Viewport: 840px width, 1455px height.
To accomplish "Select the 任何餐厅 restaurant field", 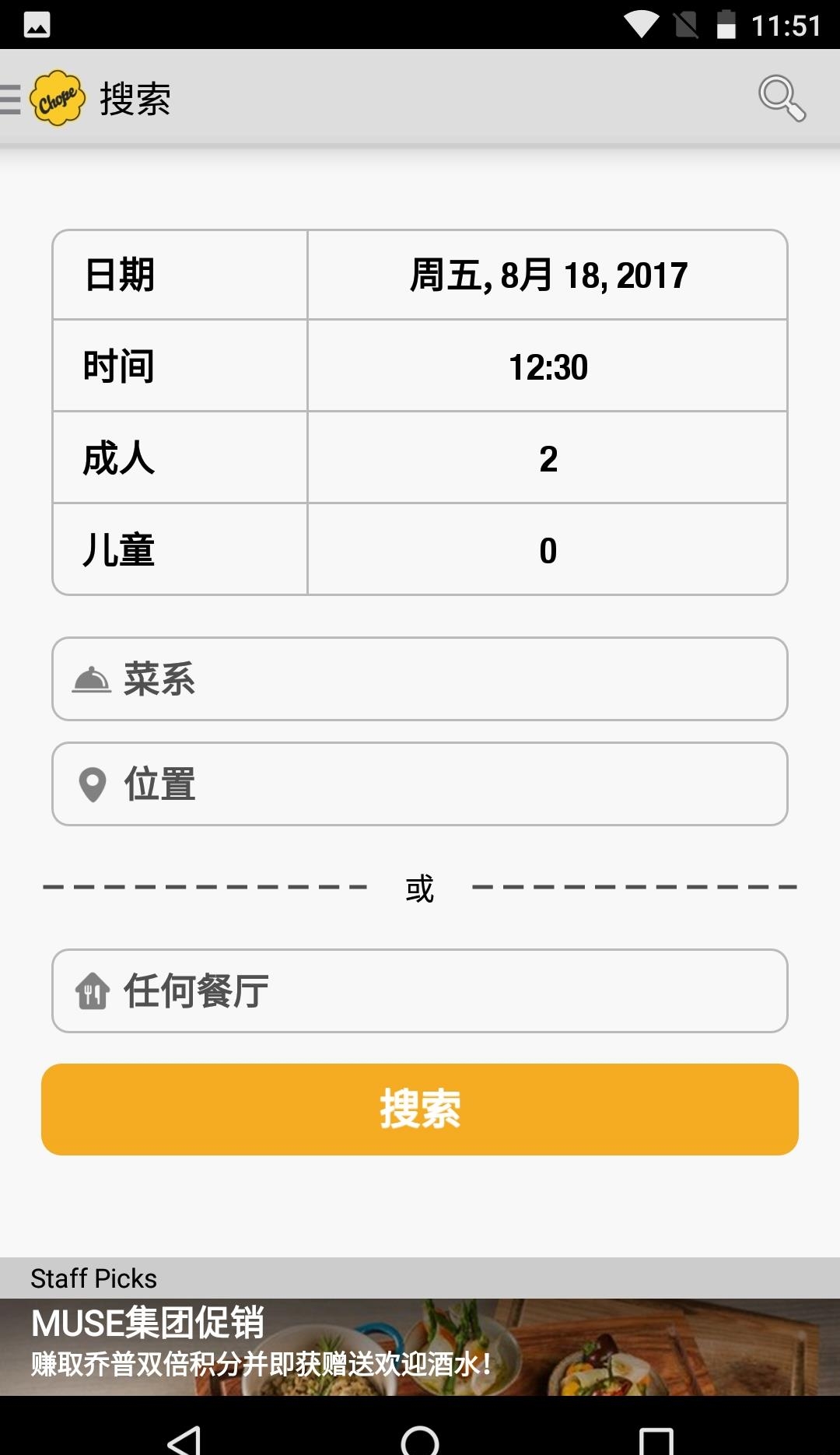I will point(420,991).
